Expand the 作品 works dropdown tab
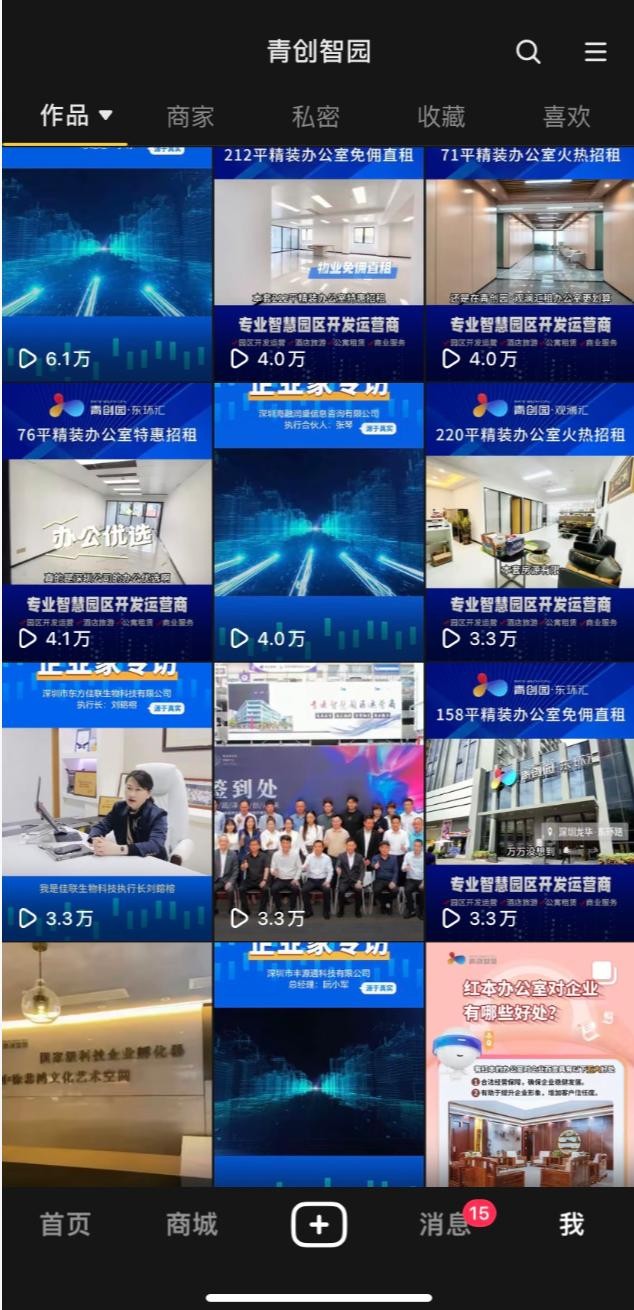This screenshot has height=1310, width=634. pos(76,116)
